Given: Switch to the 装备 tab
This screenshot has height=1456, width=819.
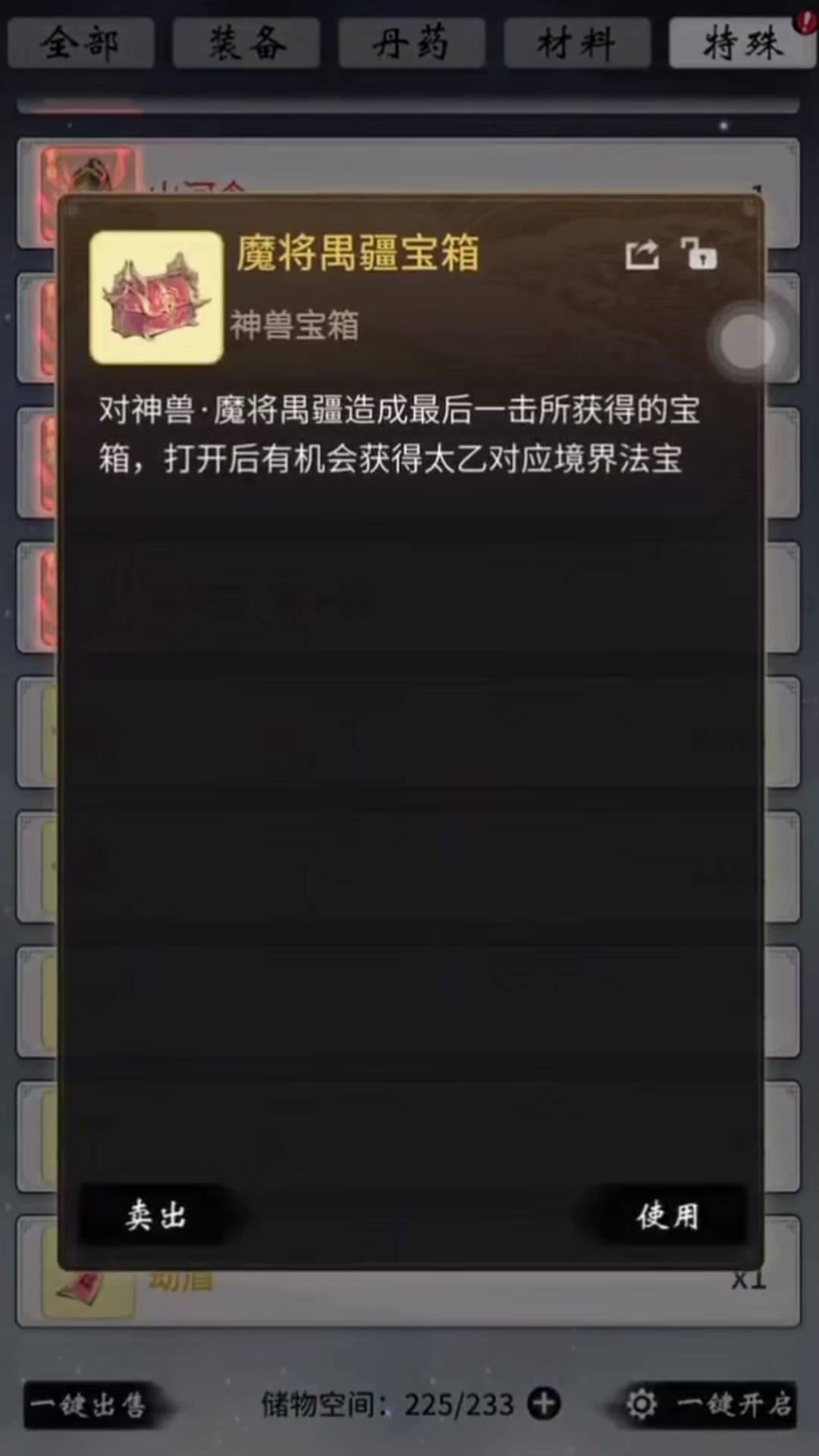Looking at the screenshot, I should click(246, 43).
